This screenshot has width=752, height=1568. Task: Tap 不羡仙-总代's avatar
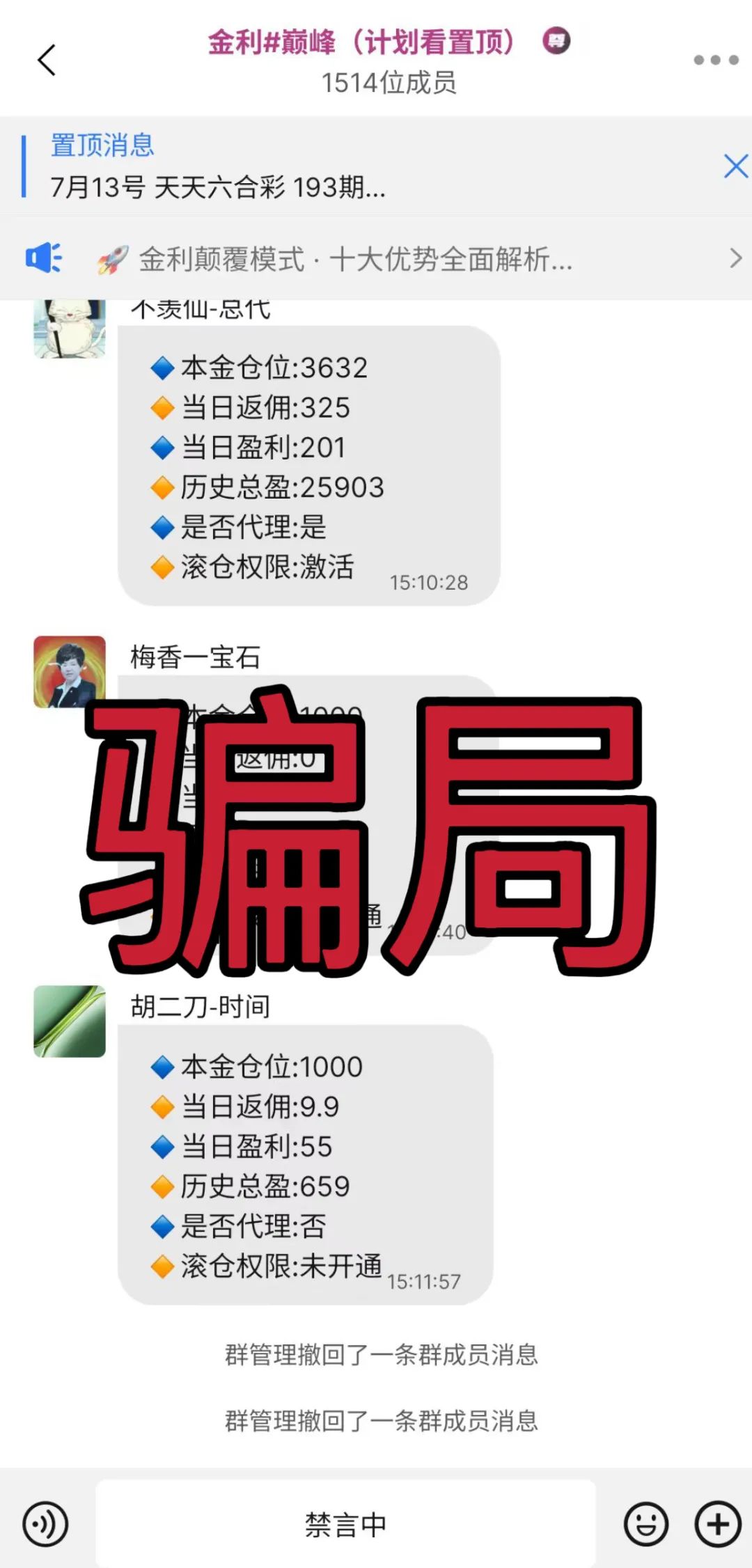(x=71, y=327)
